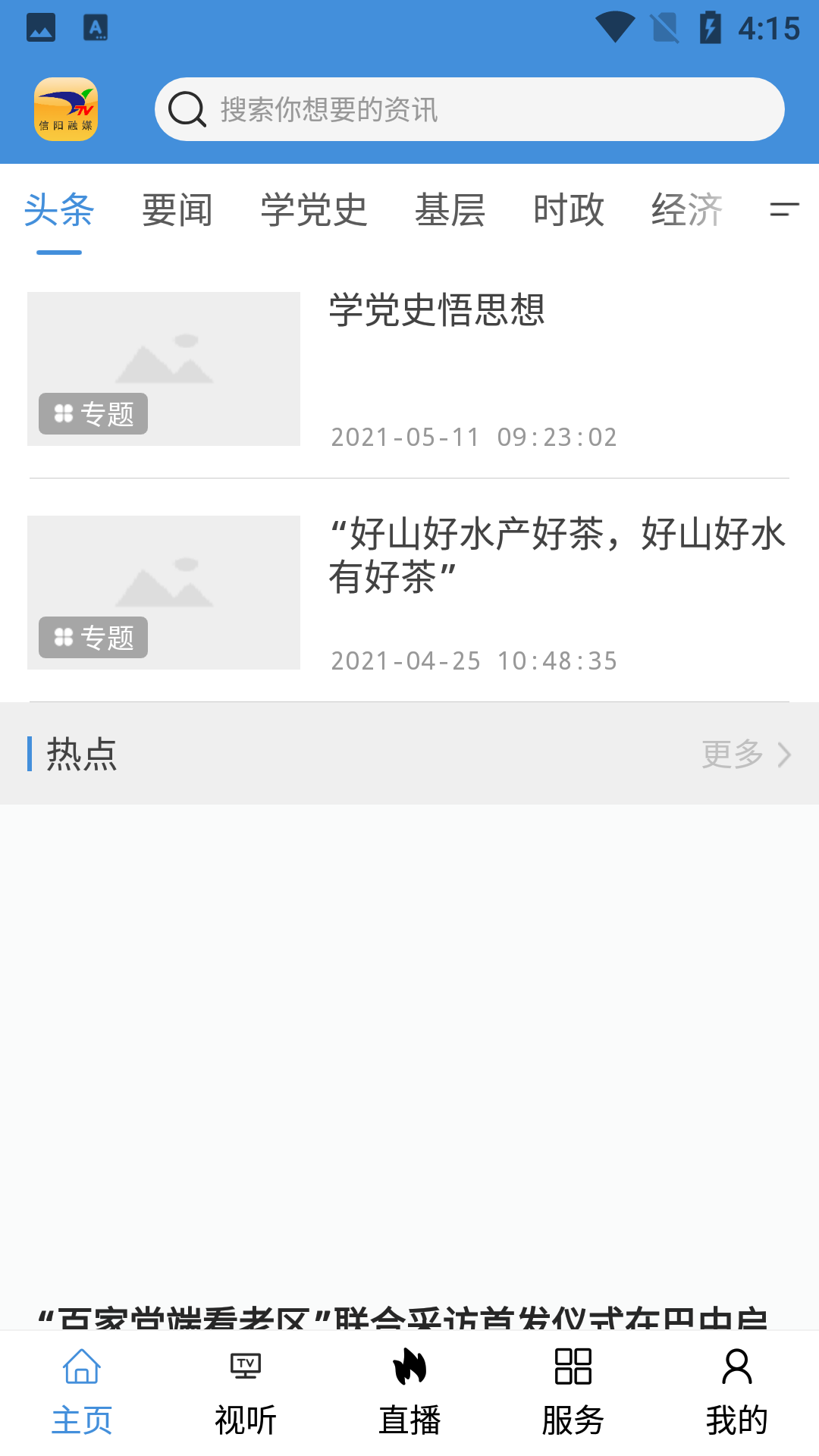Switch to the 学党史 tab

coord(314,210)
